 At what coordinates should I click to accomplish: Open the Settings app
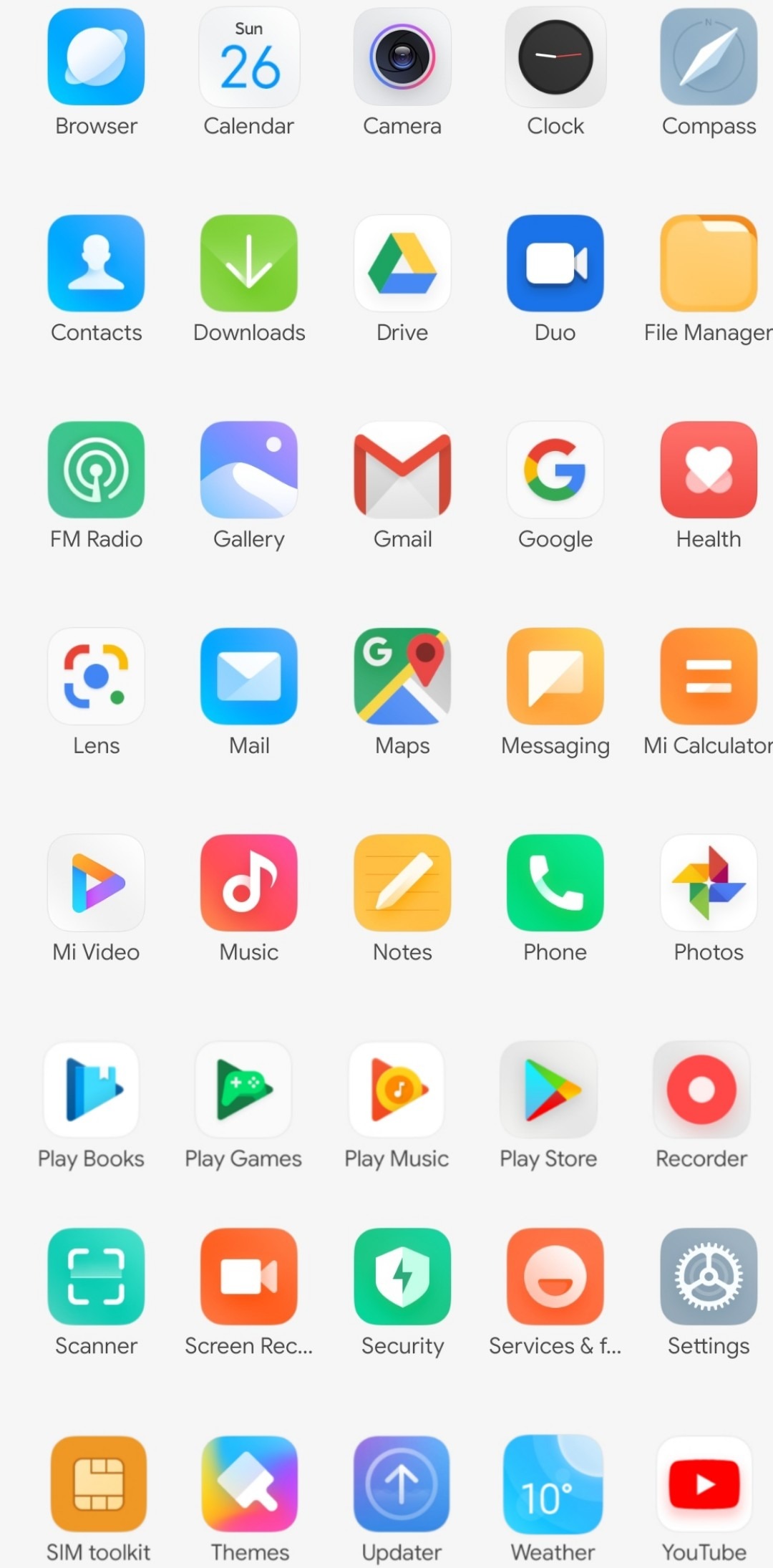tap(709, 1277)
